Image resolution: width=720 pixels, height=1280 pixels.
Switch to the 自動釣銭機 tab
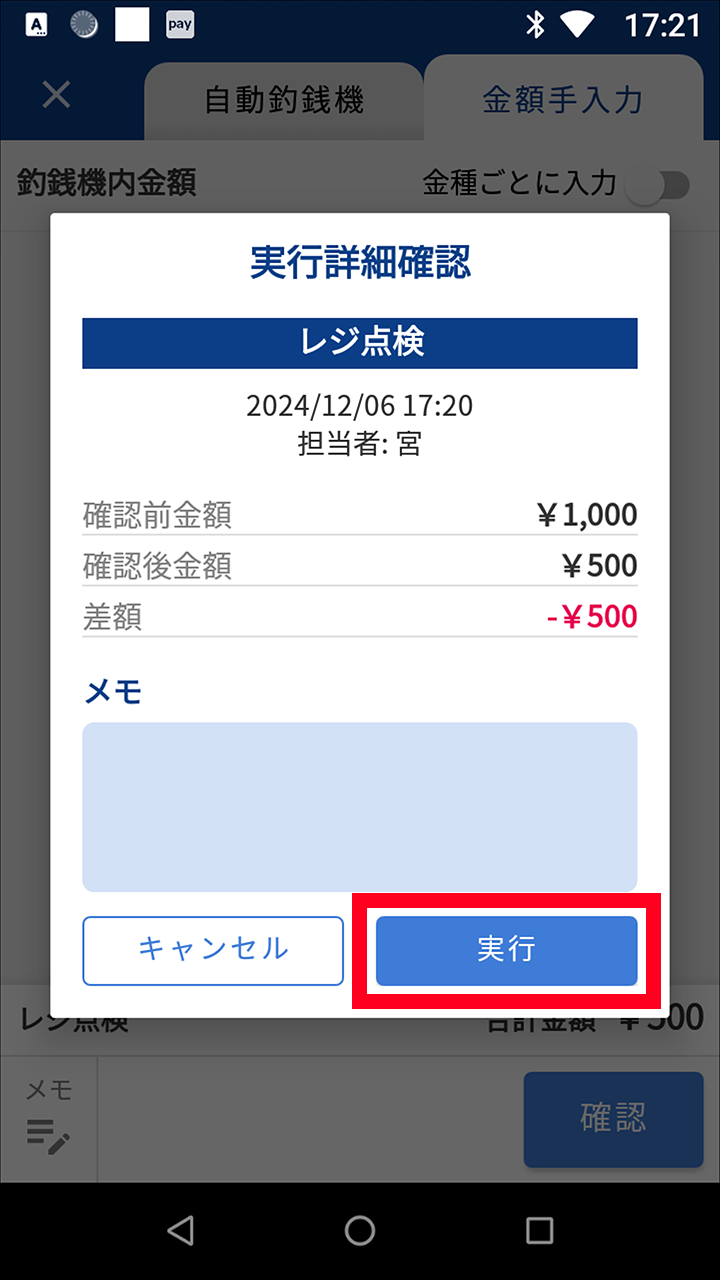pyautogui.click(x=284, y=100)
